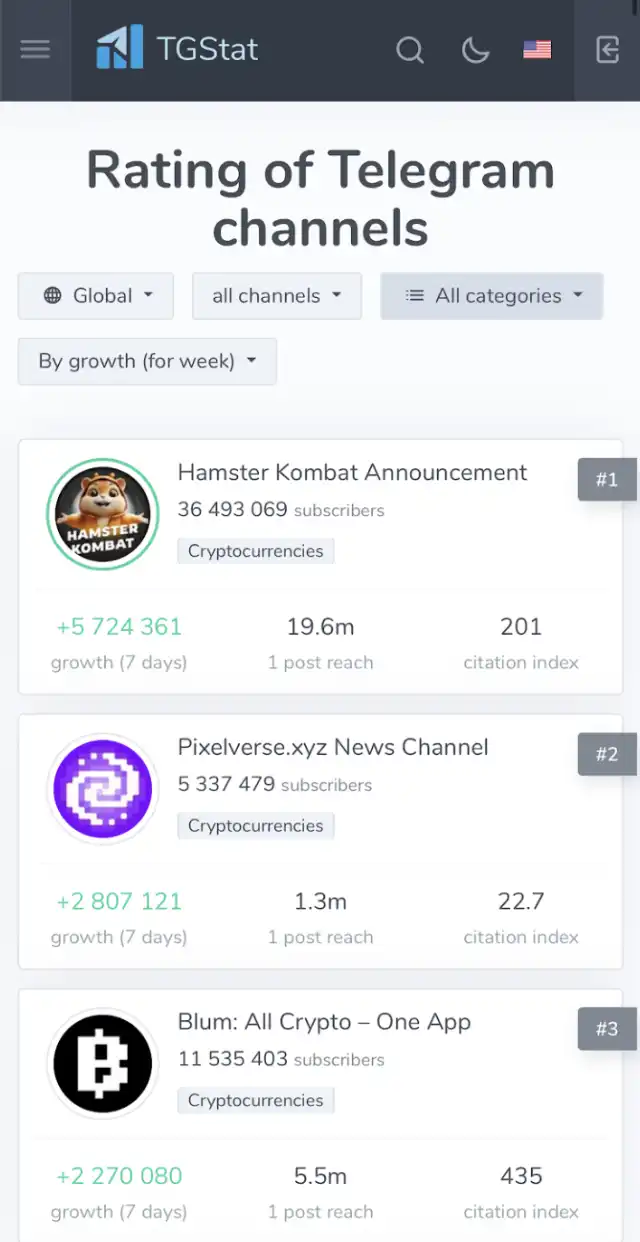Expand the Global region dropdown
The image size is (640, 1242).
(96, 296)
